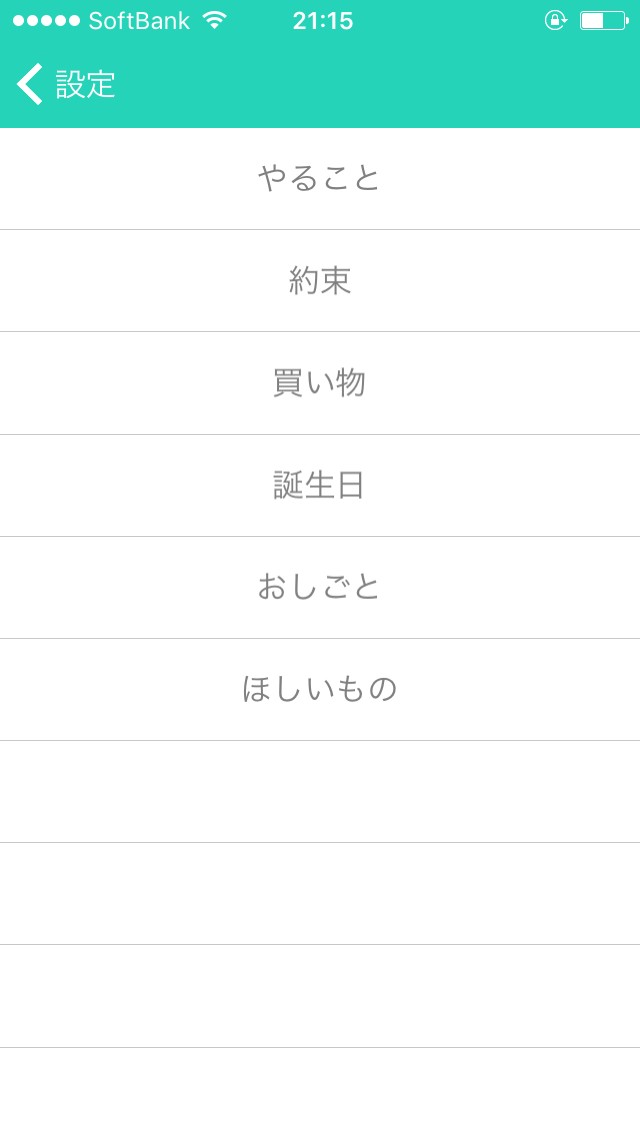Image resolution: width=640 pixels, height=1136 pixels.
Task: Open the ほしいもの row
Action: [x=320, y=690]
